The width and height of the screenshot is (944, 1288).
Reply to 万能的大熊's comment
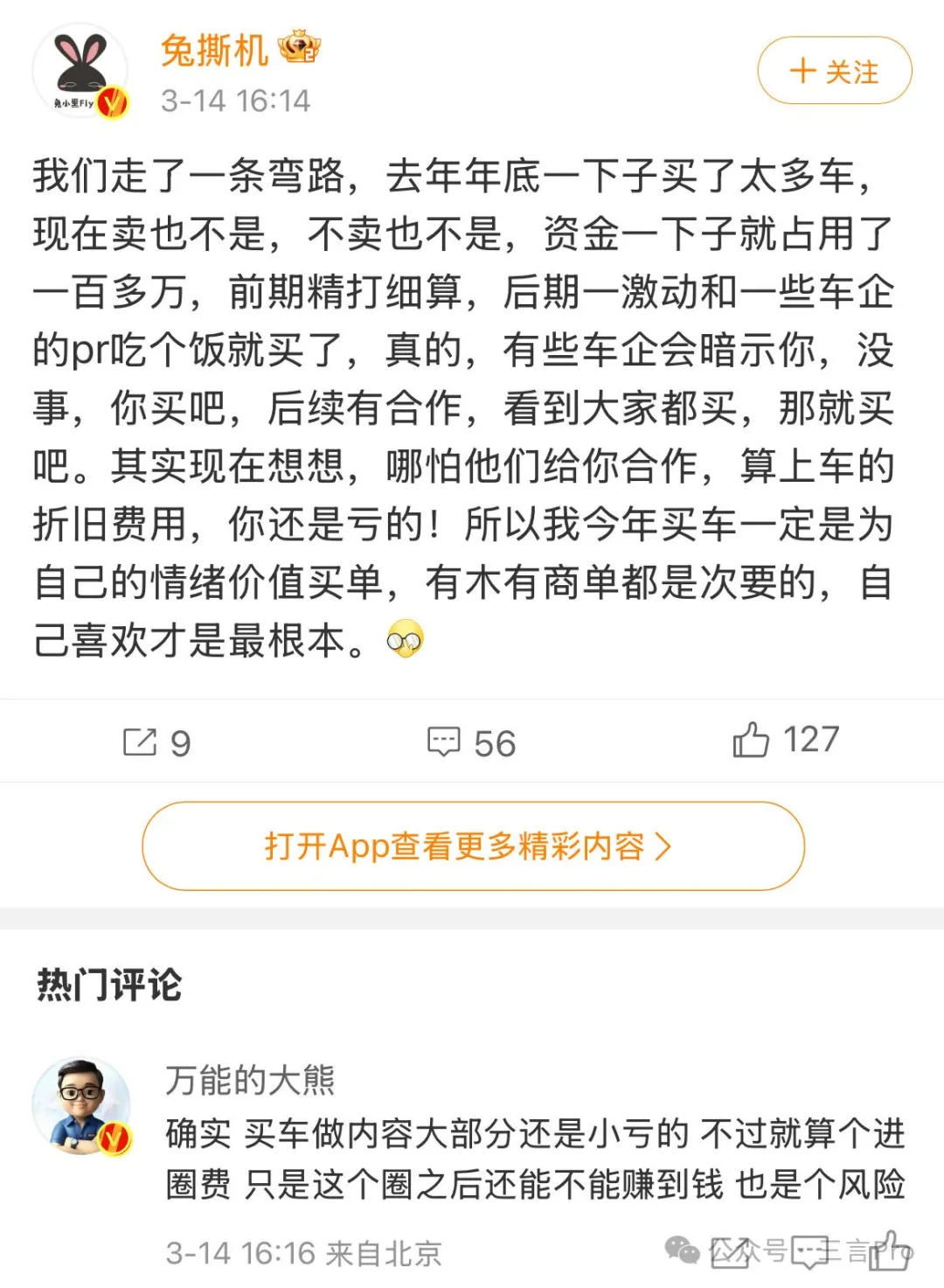(809, 1252)
